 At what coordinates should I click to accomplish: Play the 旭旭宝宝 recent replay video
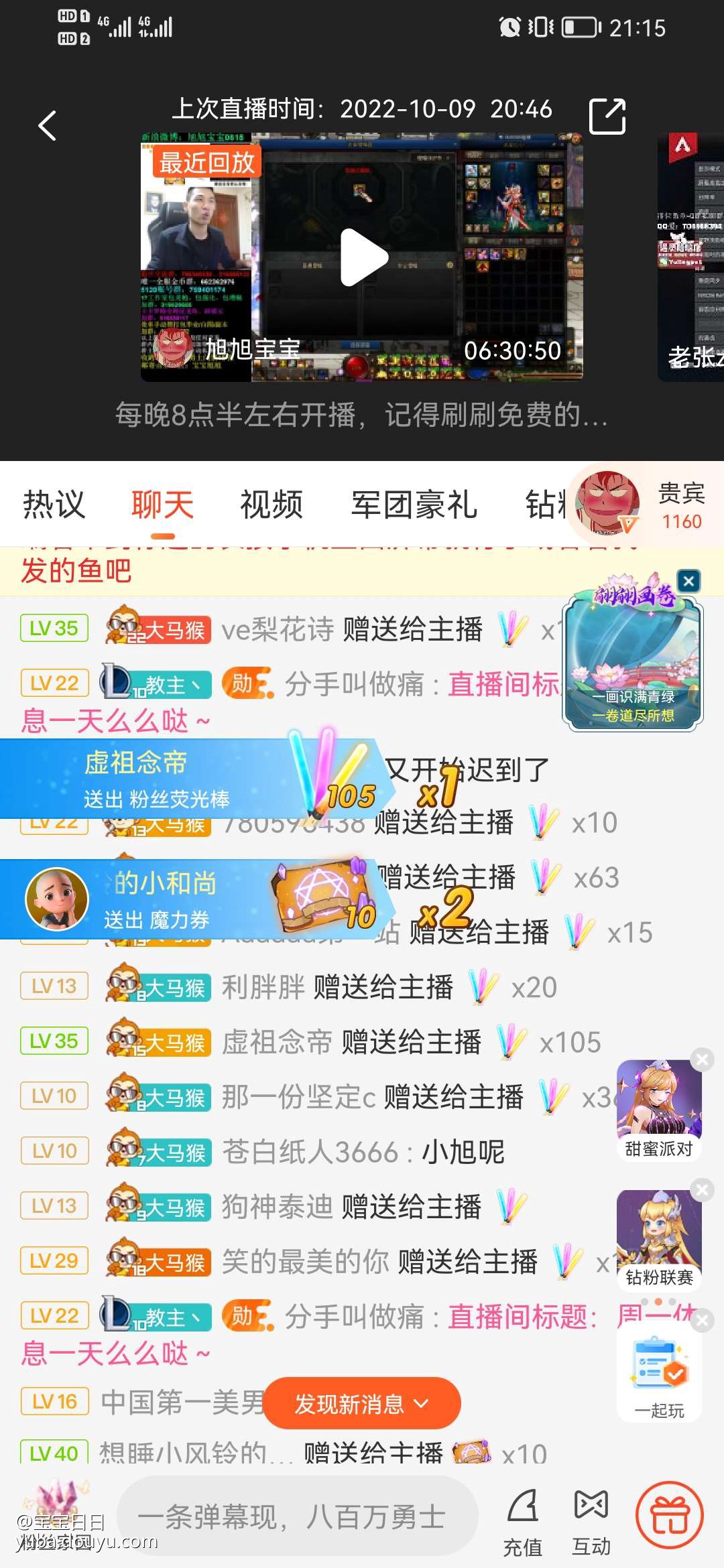point(362,257)
